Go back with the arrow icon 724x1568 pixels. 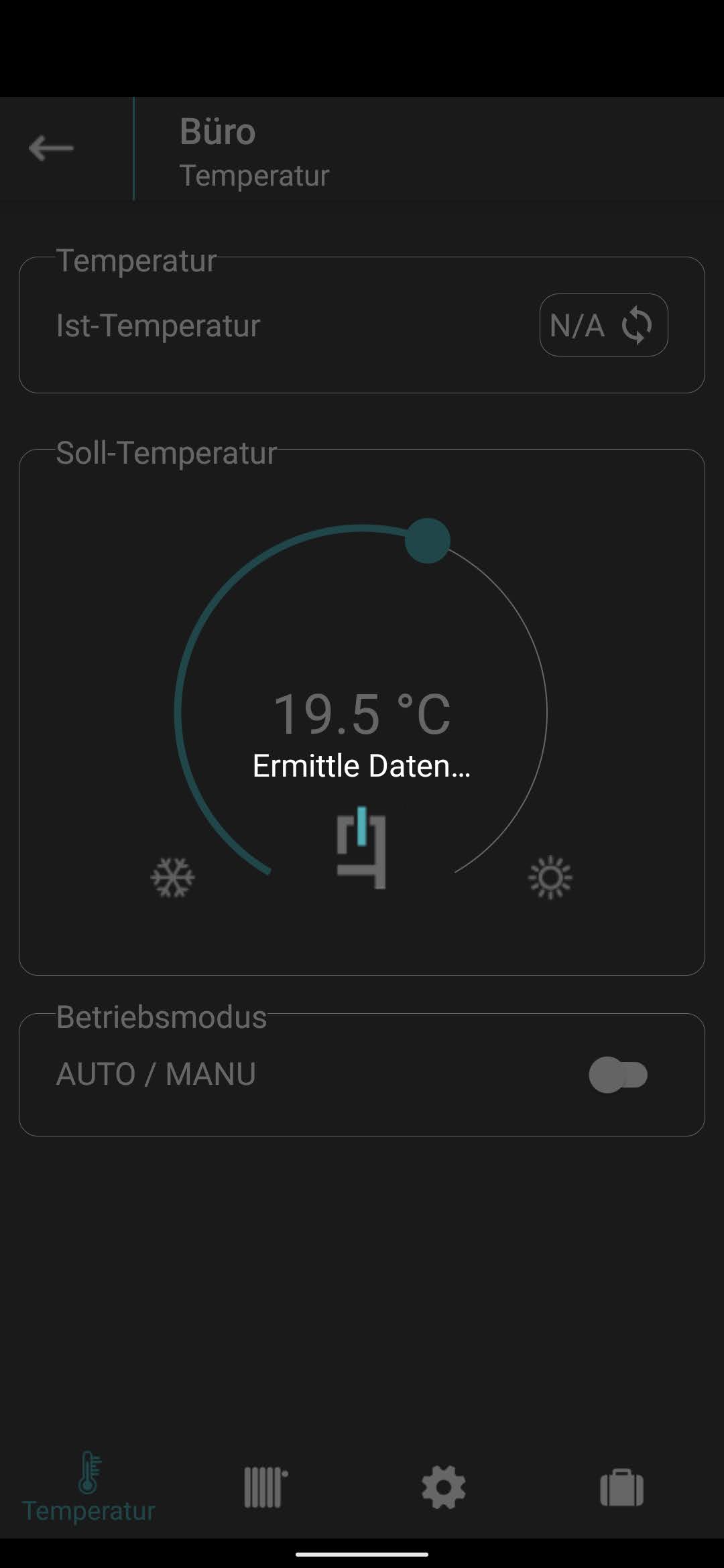[52, 148]
